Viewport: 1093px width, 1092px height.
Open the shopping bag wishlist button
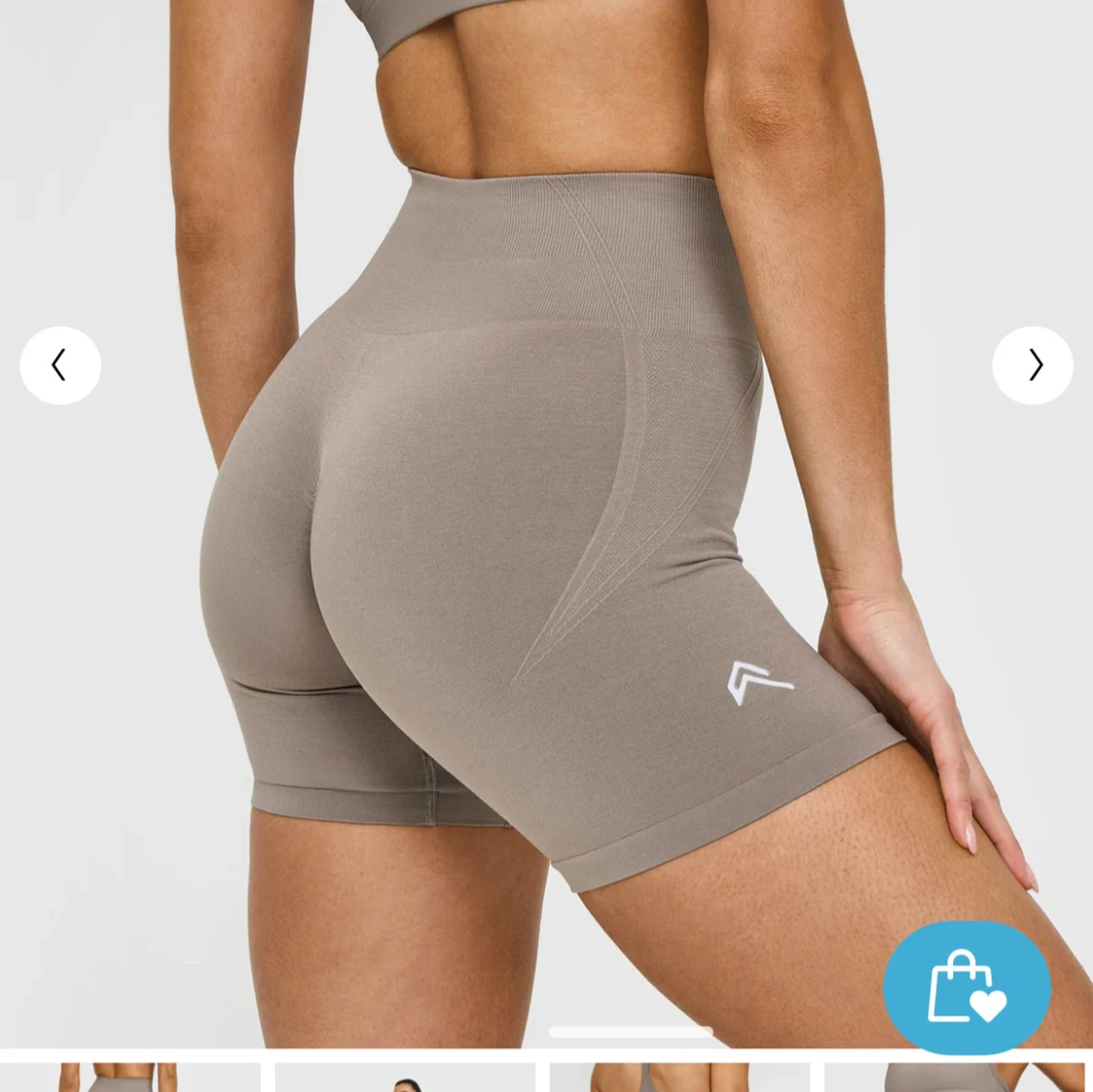pyautogui.click(x=967, y=988)
